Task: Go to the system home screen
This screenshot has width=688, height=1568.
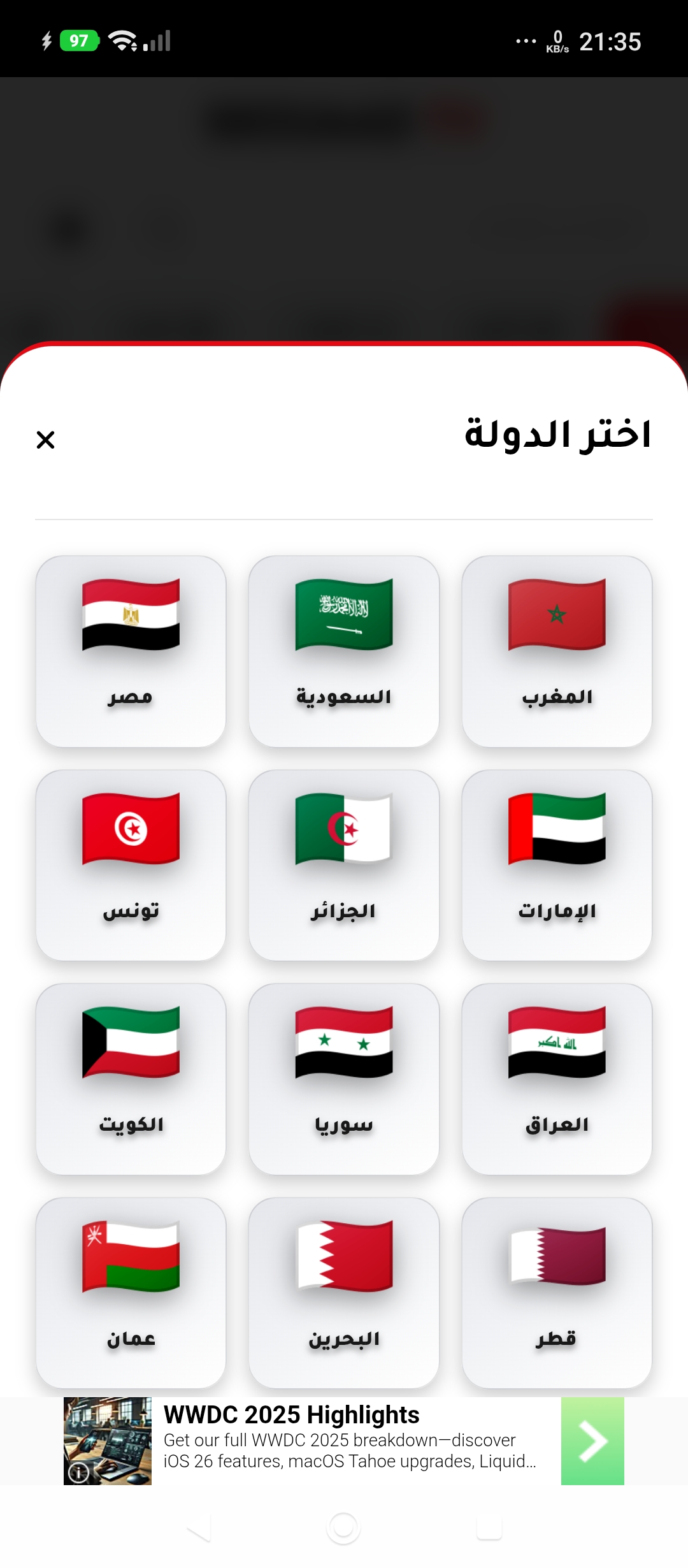Action: click(x=343, y=1527)
